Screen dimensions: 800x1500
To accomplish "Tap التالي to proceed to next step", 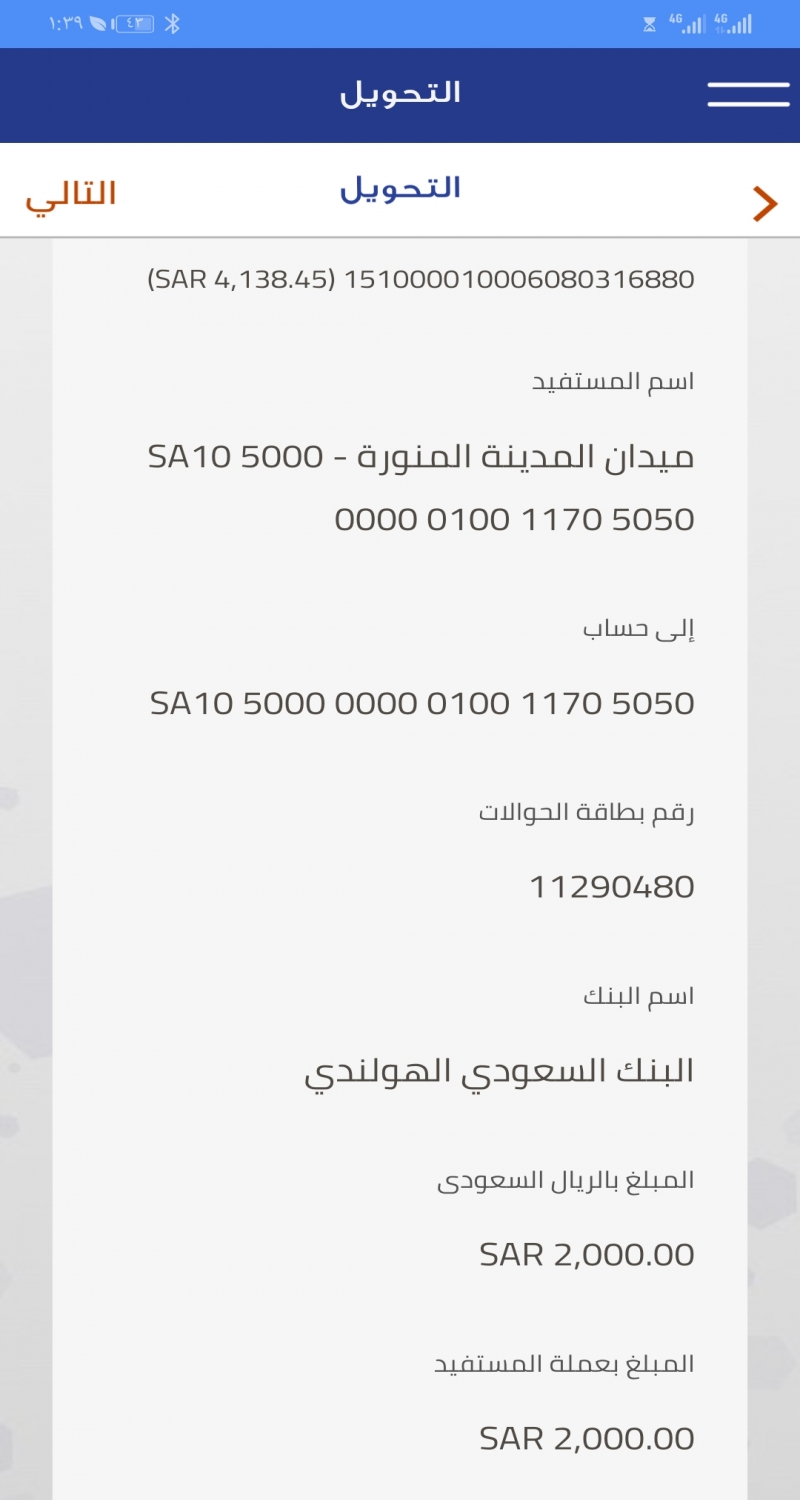I will pyautogui.click(x=71, y=193).
